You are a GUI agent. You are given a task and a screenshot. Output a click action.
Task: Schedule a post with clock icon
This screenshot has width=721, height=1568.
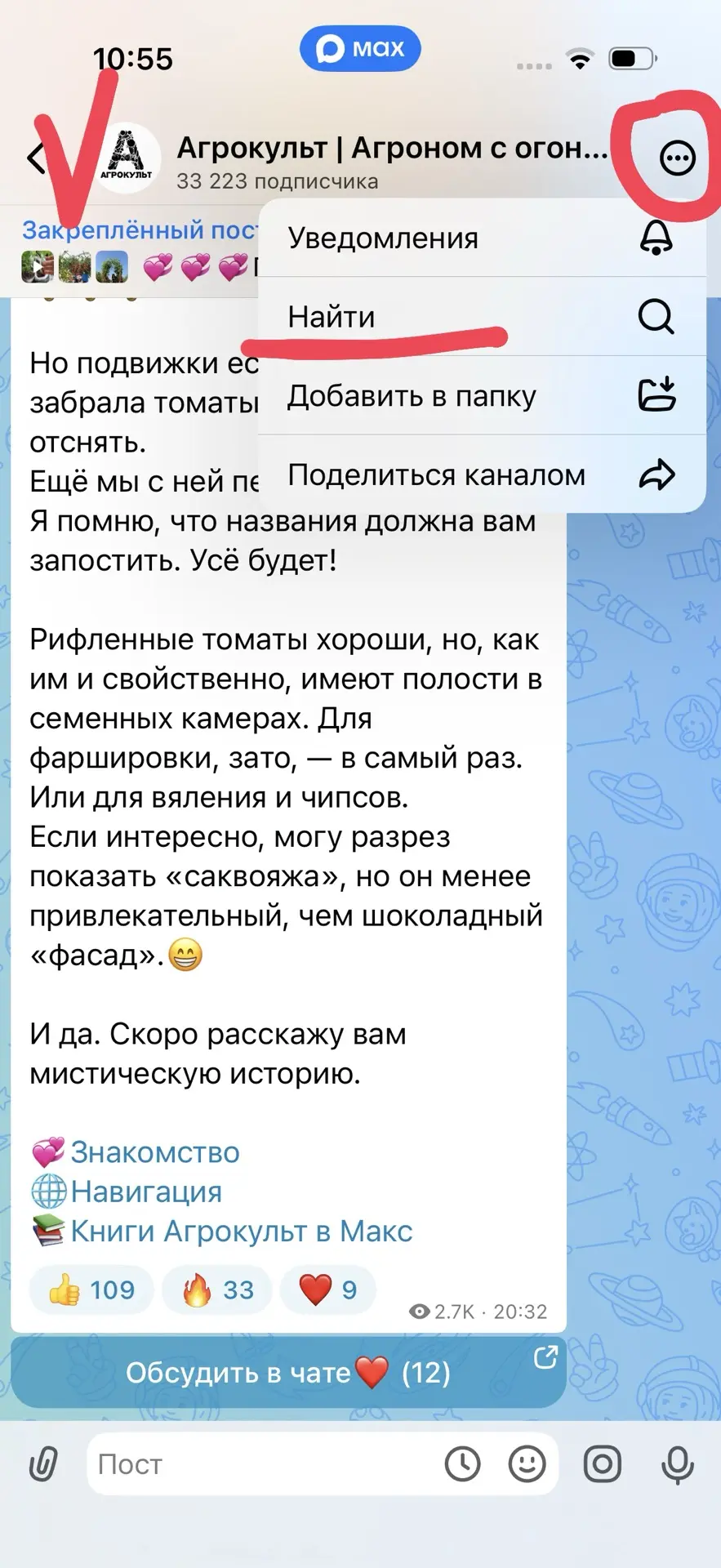pos(462,1464)
